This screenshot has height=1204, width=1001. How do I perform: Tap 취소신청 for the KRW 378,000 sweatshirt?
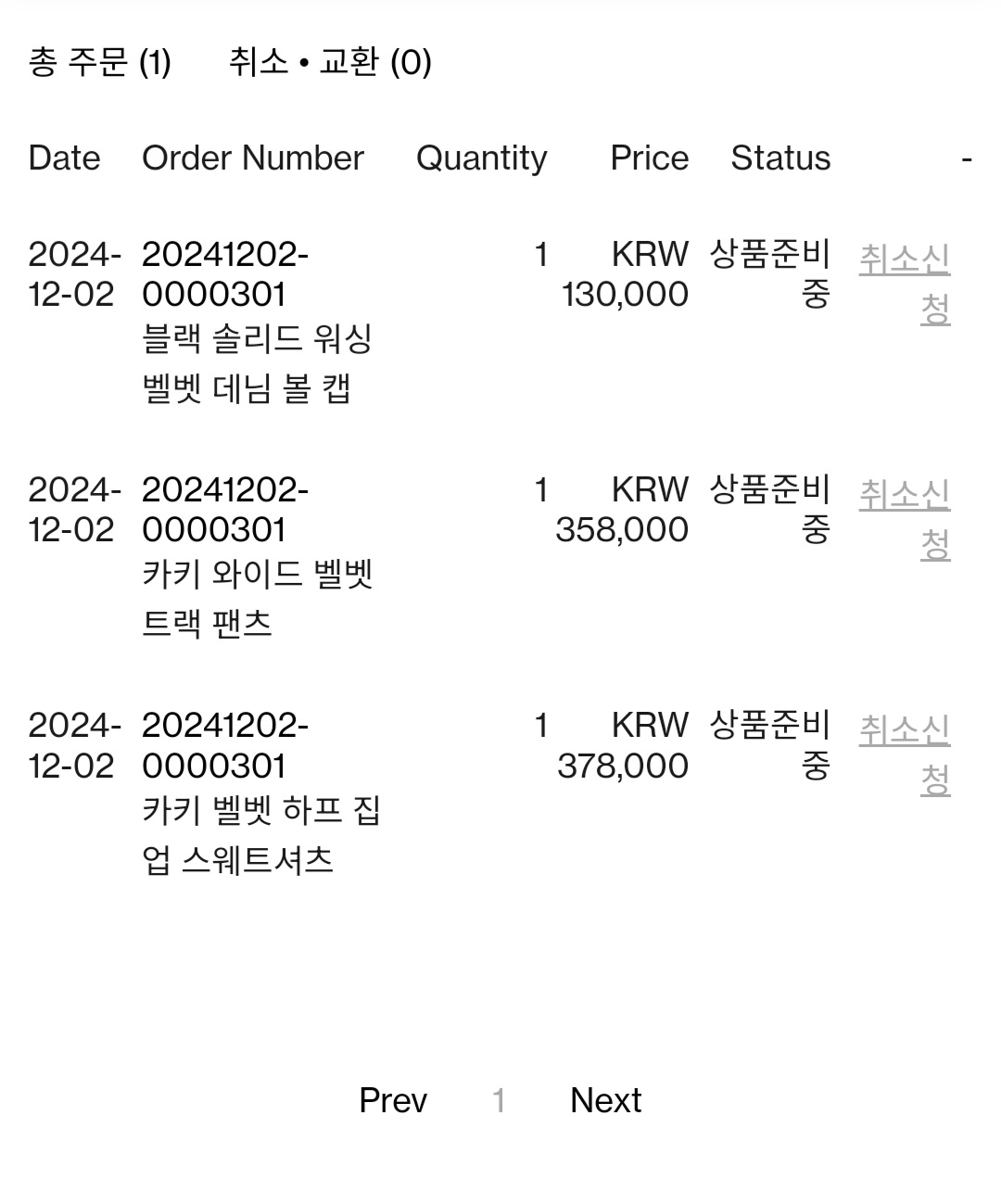905,730
